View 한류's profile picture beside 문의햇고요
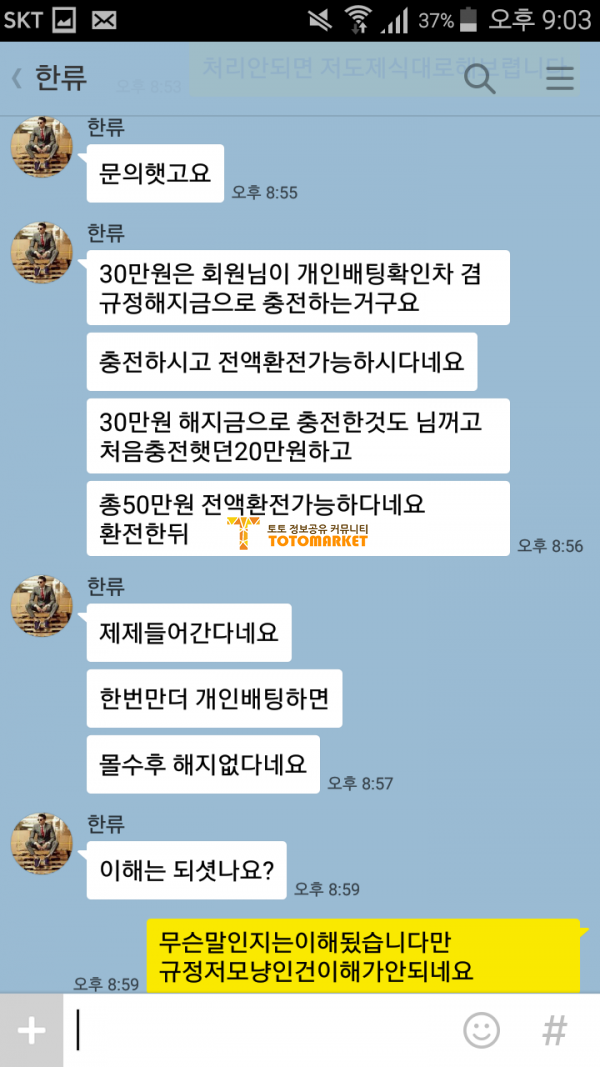 [41, 147]
